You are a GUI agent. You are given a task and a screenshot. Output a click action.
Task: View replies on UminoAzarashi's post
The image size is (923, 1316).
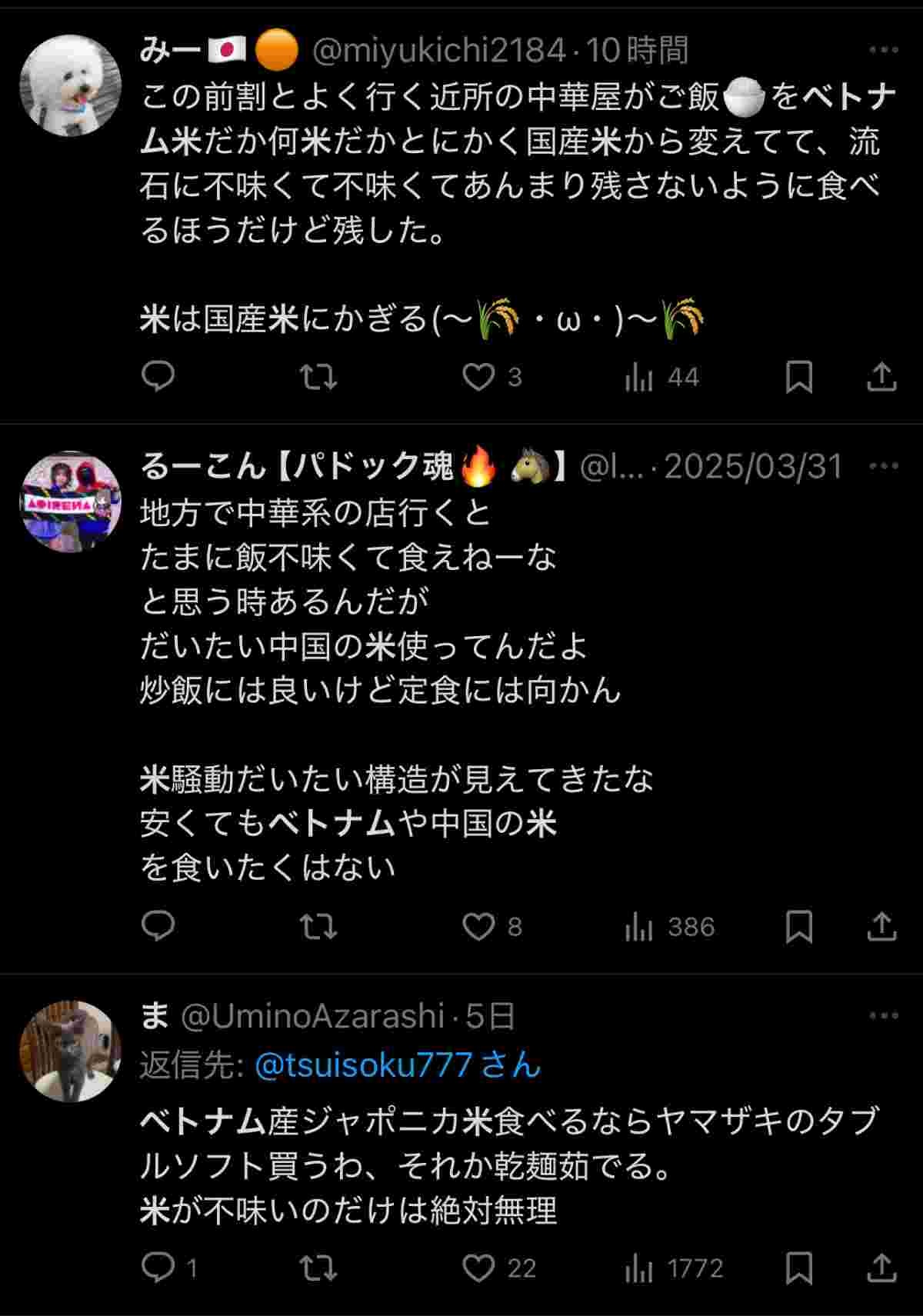pos(158,1268)
